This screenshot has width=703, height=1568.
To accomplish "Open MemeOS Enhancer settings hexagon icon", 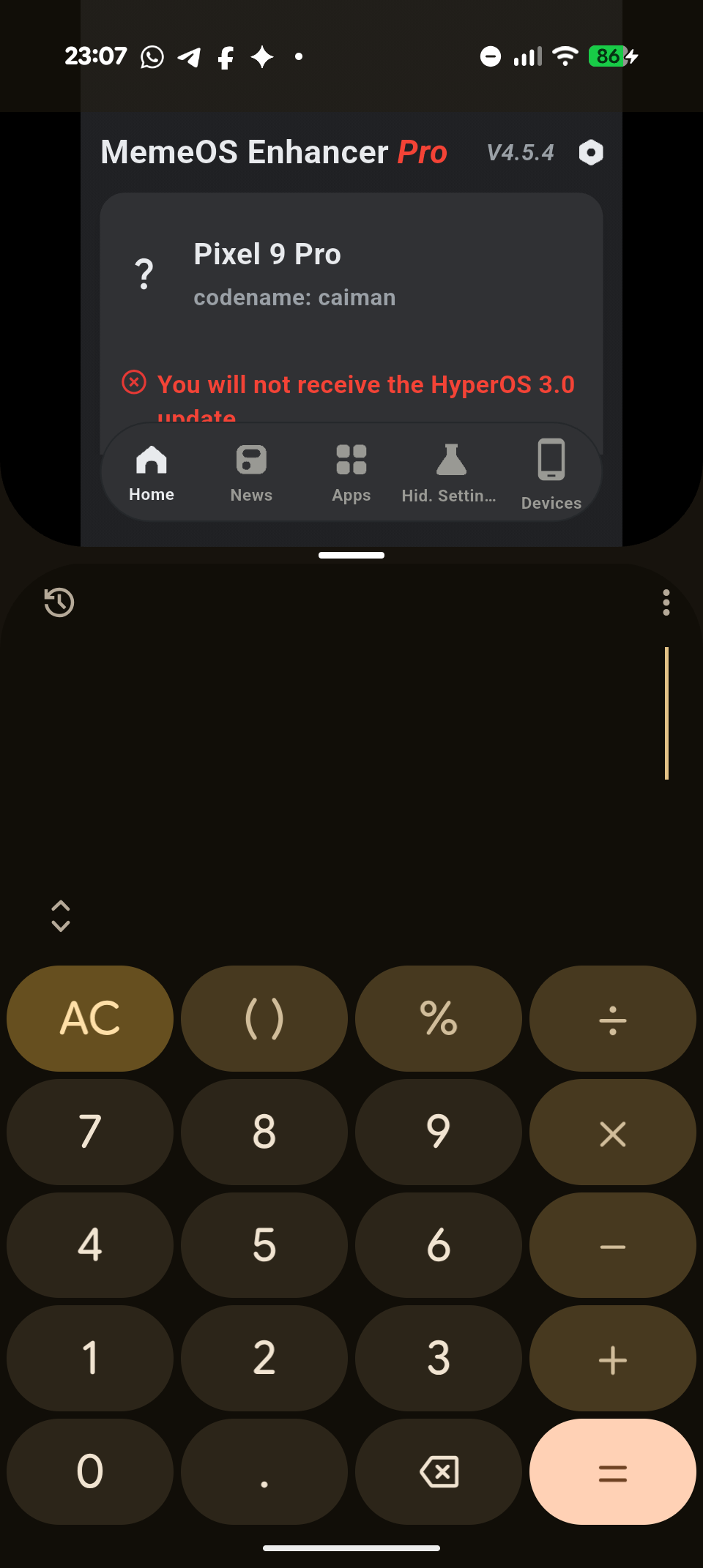I will pos(591,152).
